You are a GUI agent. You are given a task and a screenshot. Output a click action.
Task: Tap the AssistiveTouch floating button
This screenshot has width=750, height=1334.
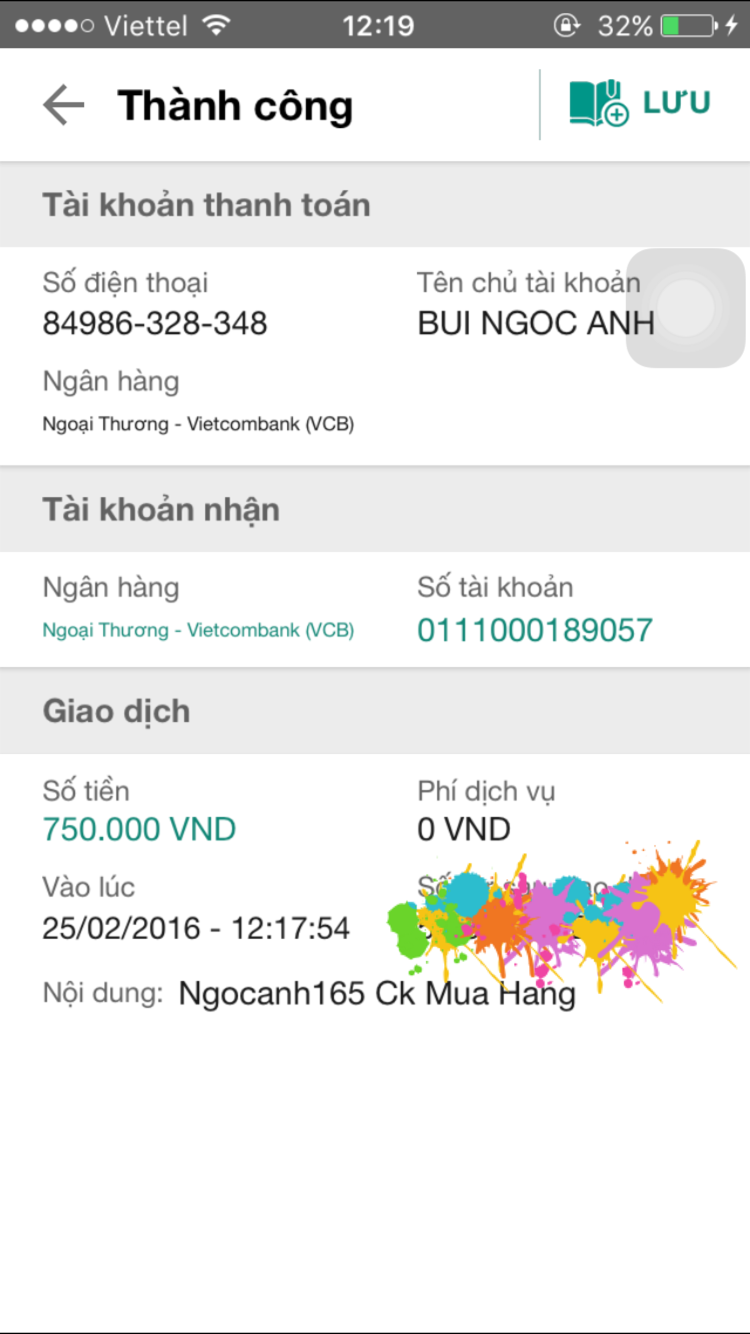click(x=685, y=308)
